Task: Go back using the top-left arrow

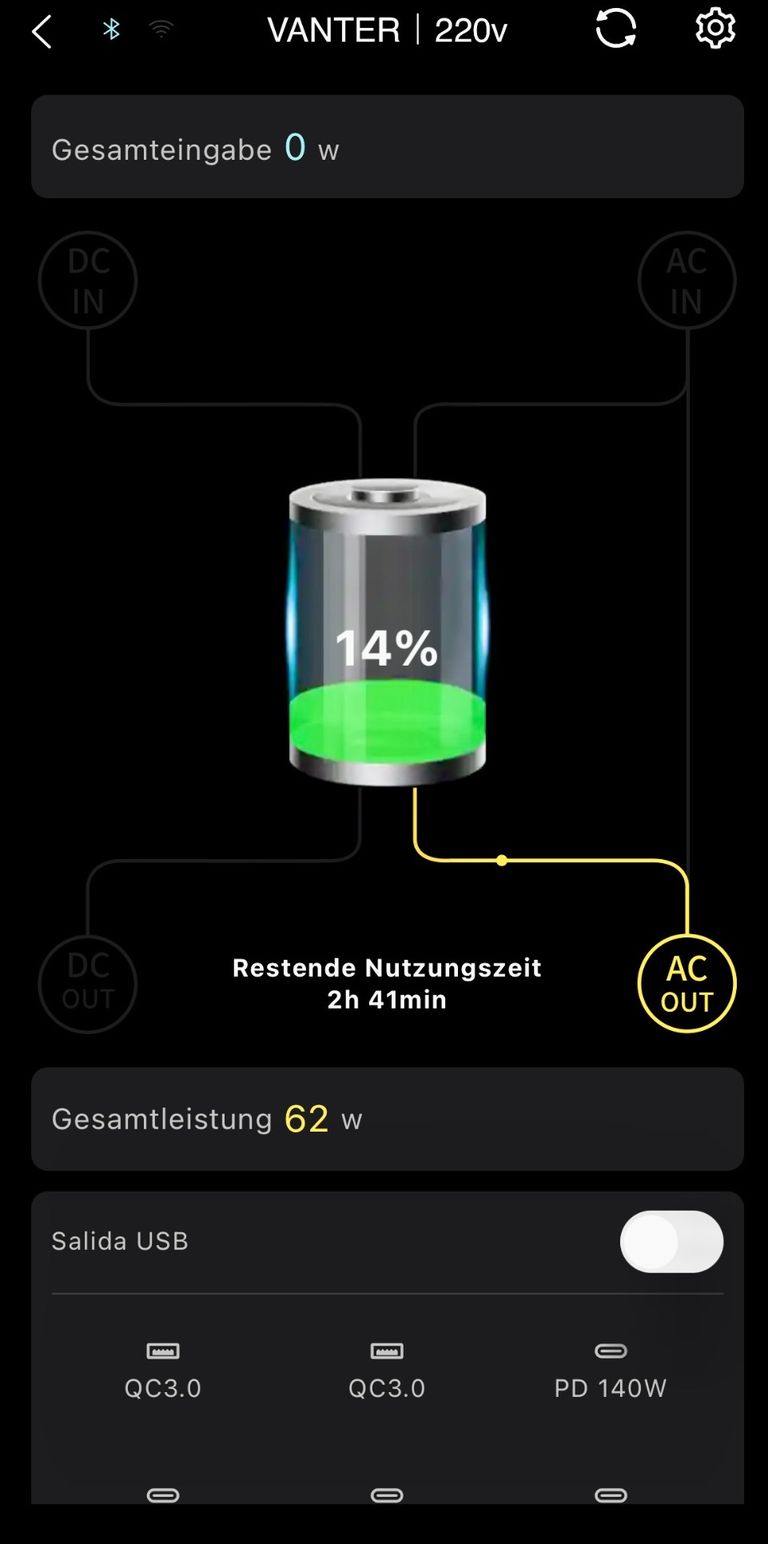Action: [x=41, y=31]
